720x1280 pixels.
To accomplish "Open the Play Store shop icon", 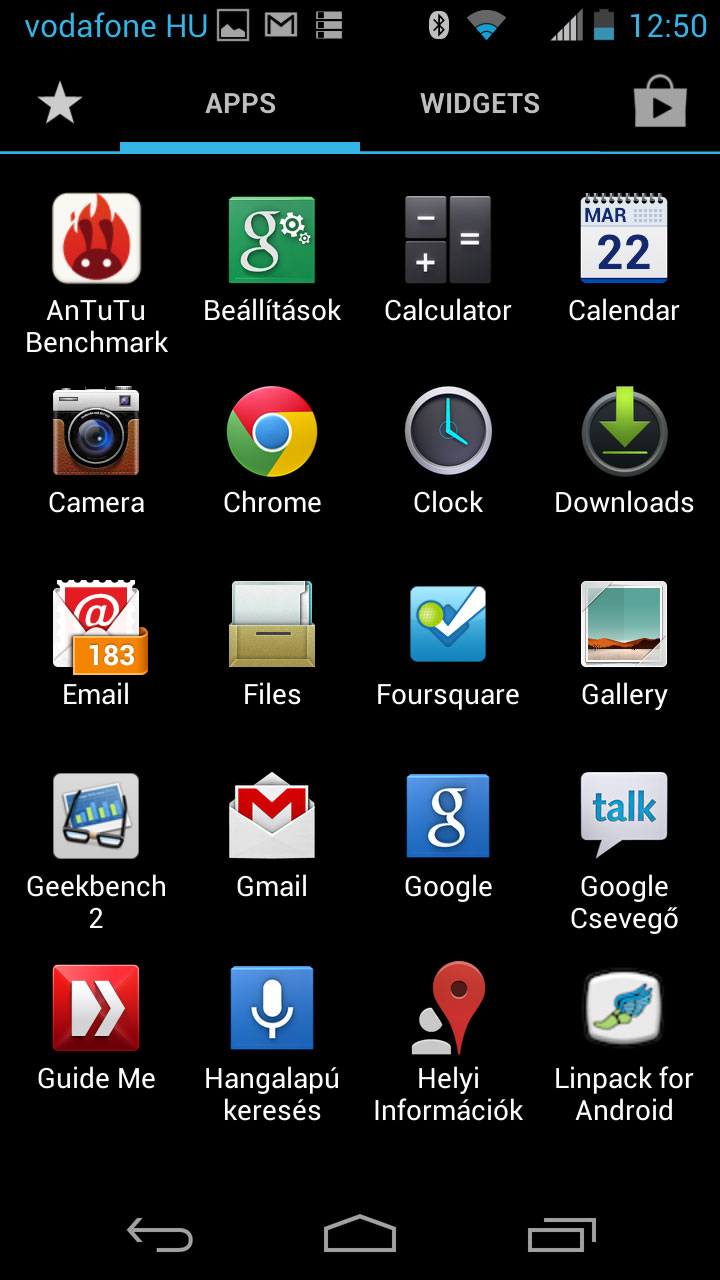I will pyautogui.click(x=660, y=103).
